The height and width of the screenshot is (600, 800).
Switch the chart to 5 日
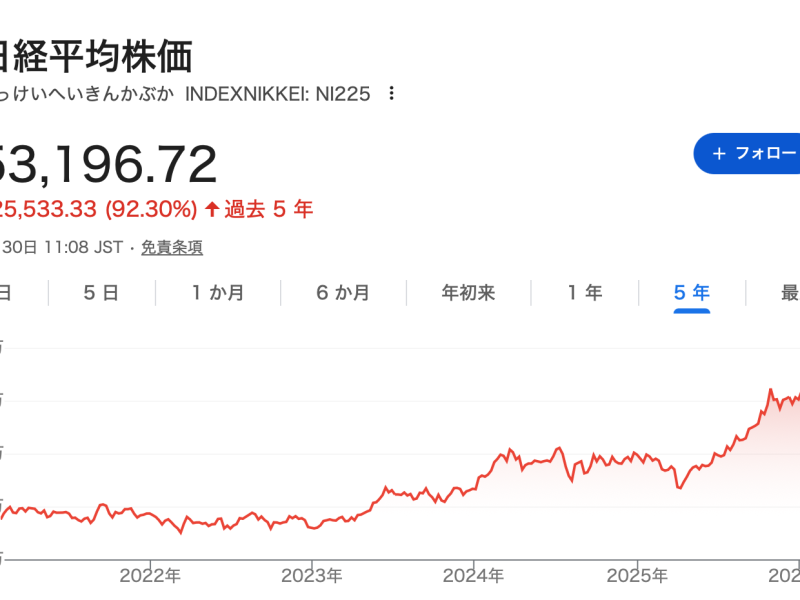[x=102, y=293]
